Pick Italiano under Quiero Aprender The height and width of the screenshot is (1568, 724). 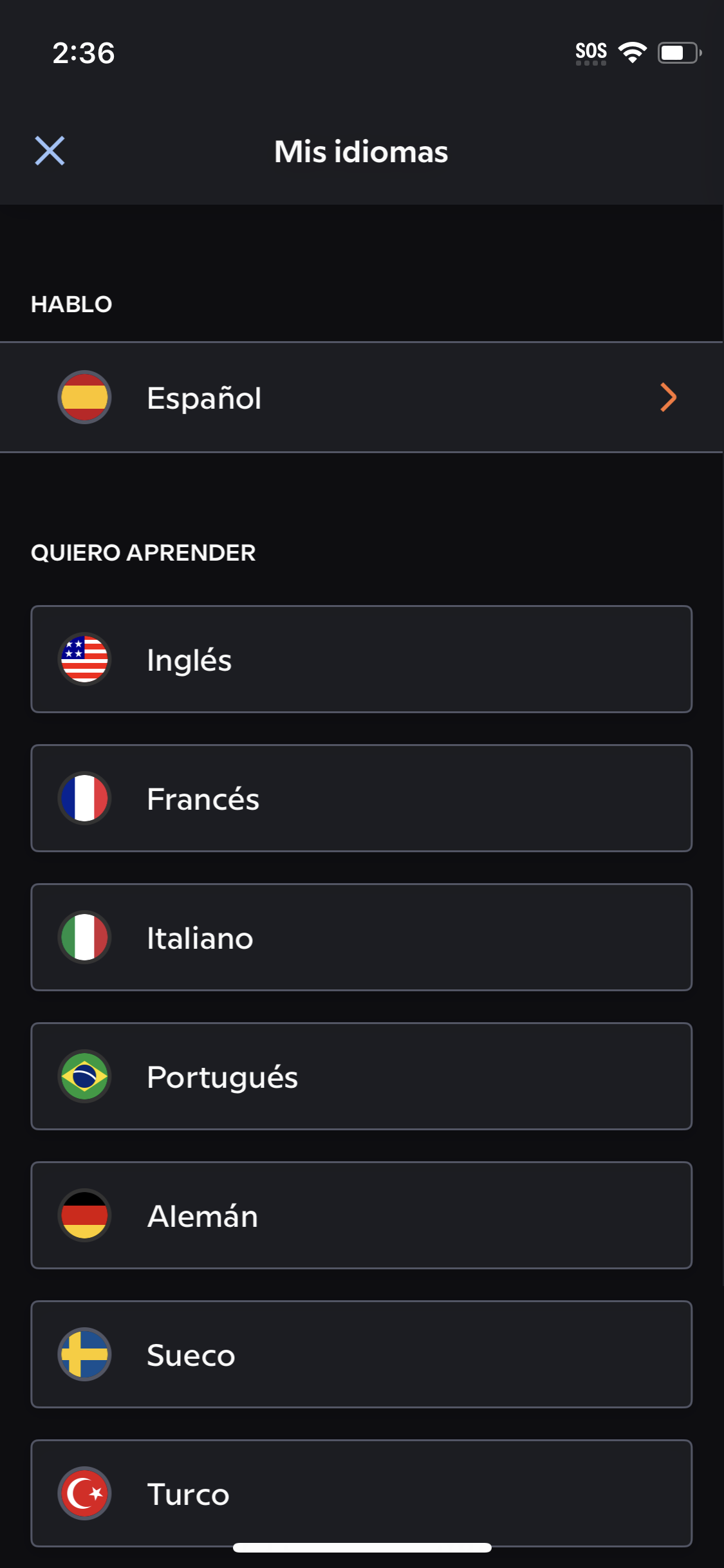tap(360, 937)
